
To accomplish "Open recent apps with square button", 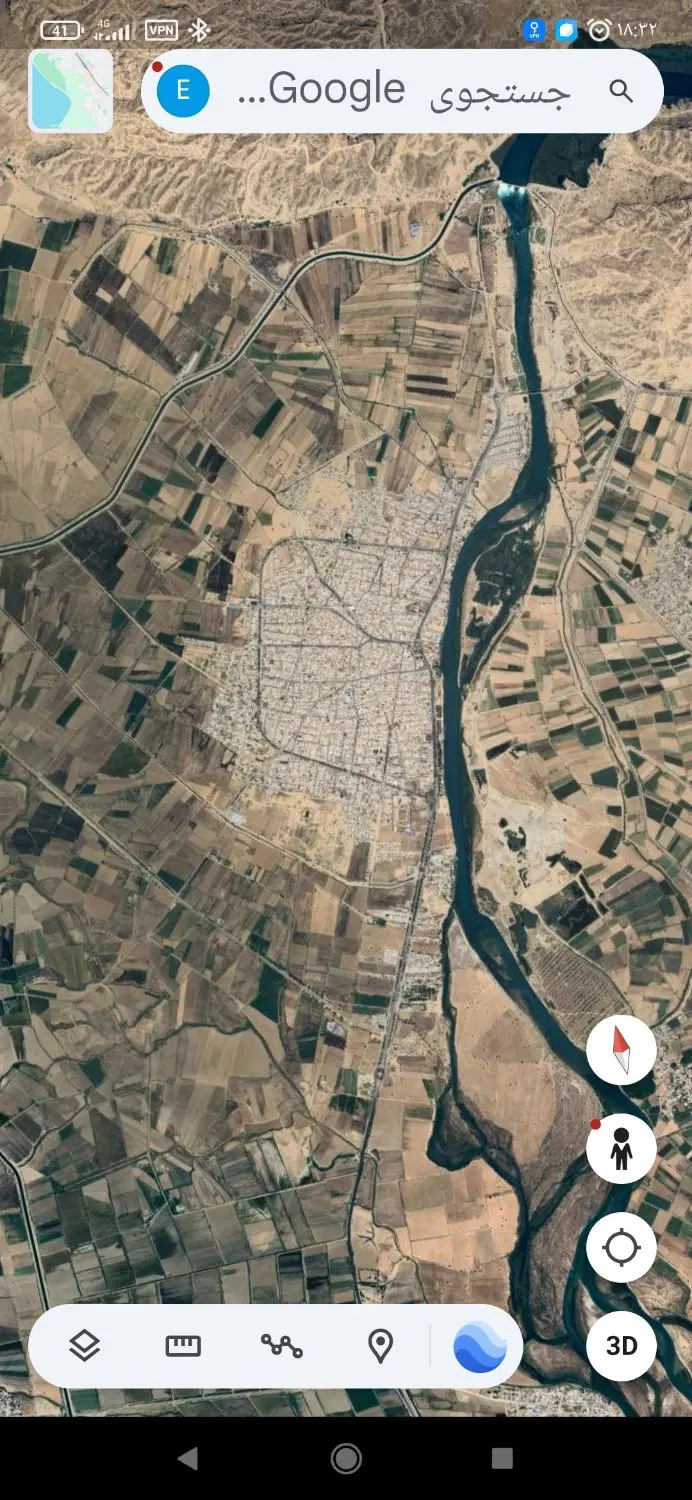I will pyautogui.click(x=502, y=1459).
